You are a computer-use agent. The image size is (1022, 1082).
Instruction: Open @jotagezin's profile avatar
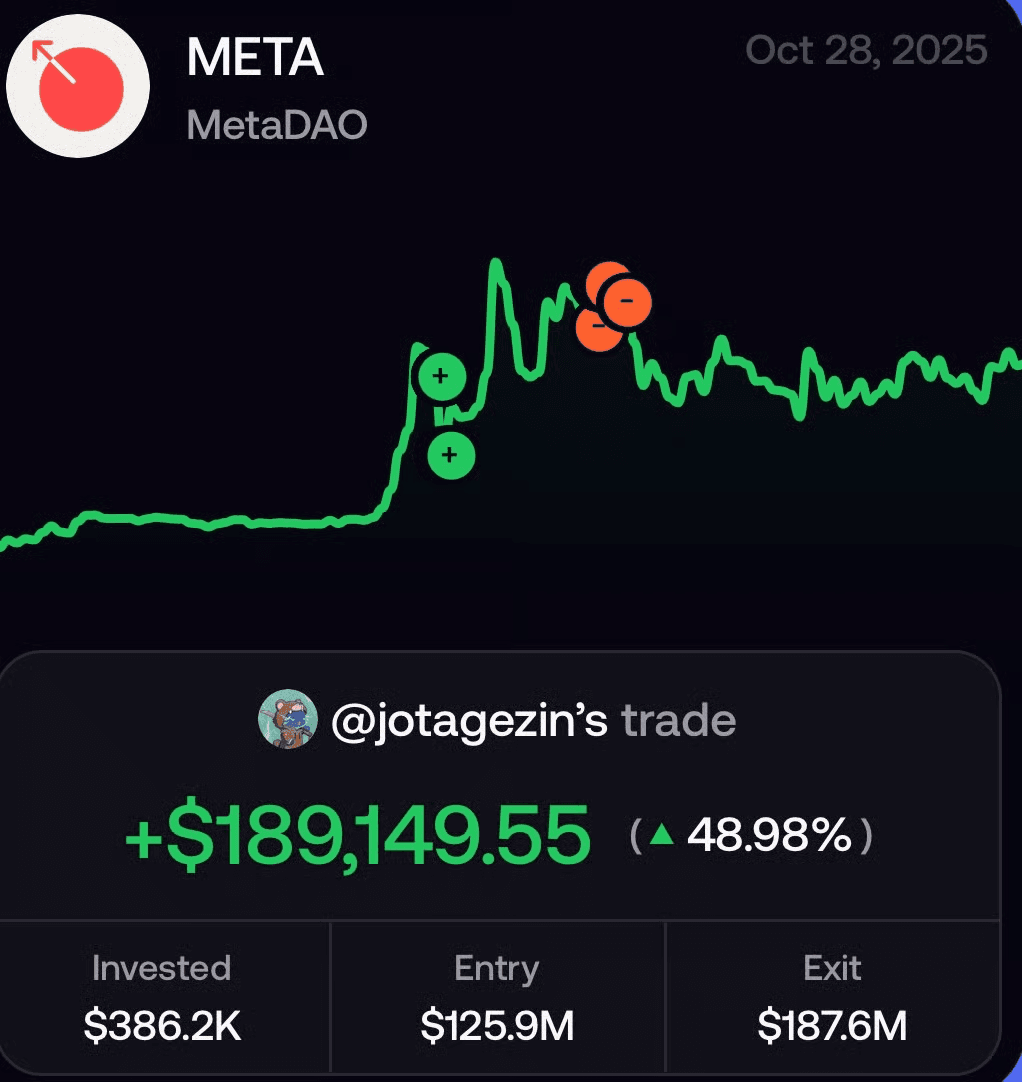pyautogui.click(x=288, y=719)
